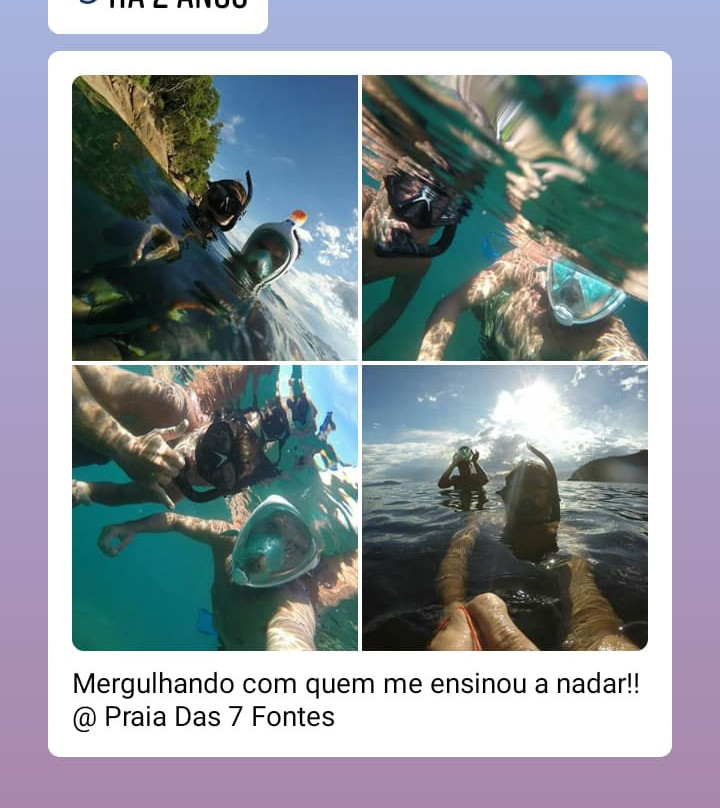
Task: Click the white post card containing the photos
Action: [360, 400]
